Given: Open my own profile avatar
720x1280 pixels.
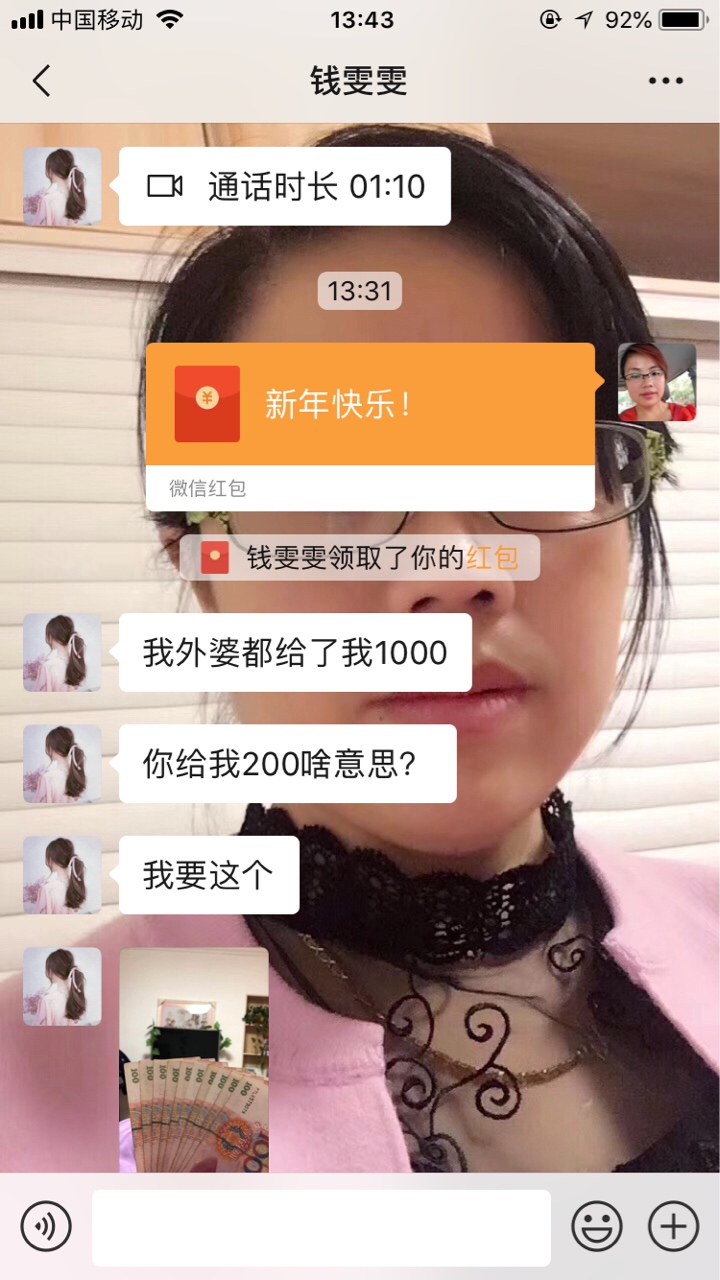Looking at the screenshot, I should tap(657, 382).
